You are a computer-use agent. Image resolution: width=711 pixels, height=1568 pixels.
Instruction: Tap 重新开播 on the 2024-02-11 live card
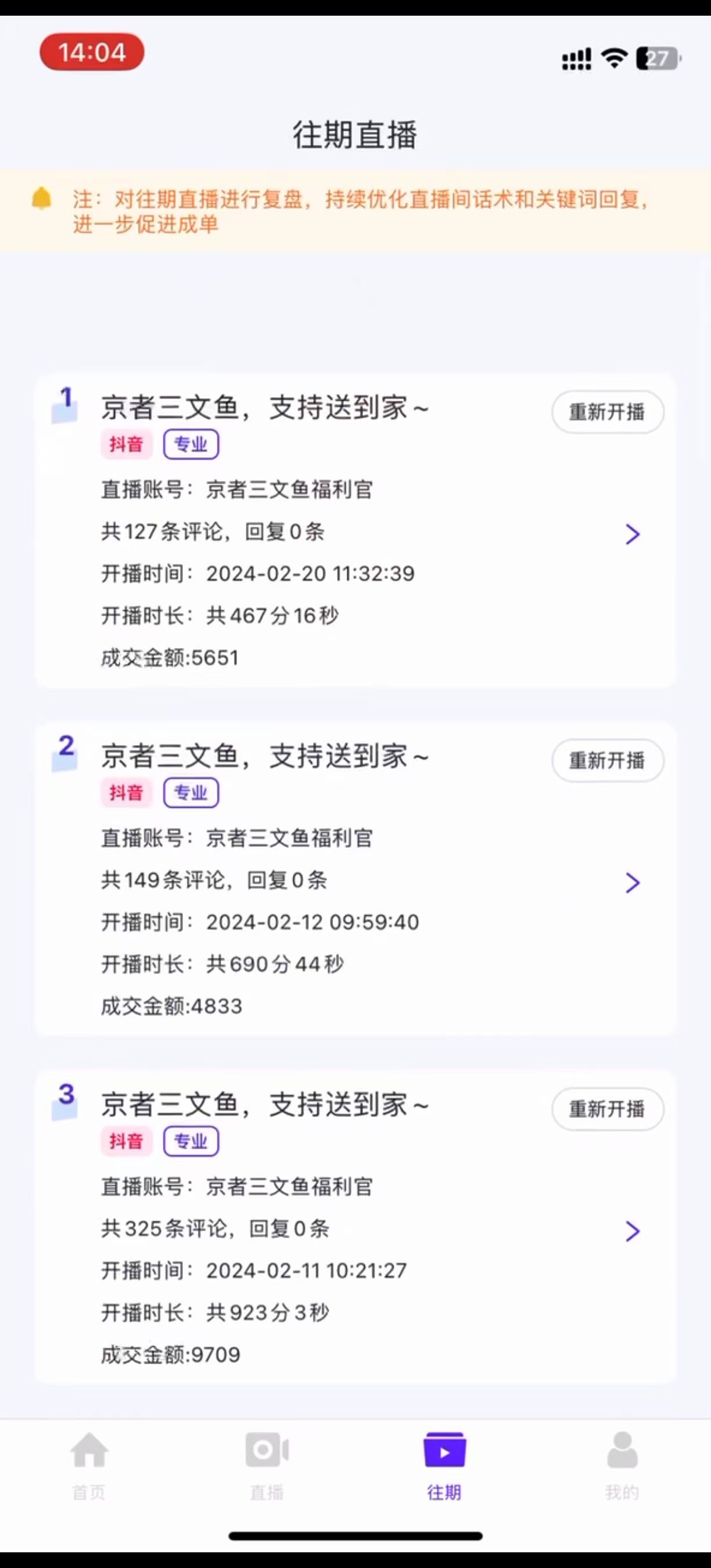pyautogui.click(x=607, y=1109)
